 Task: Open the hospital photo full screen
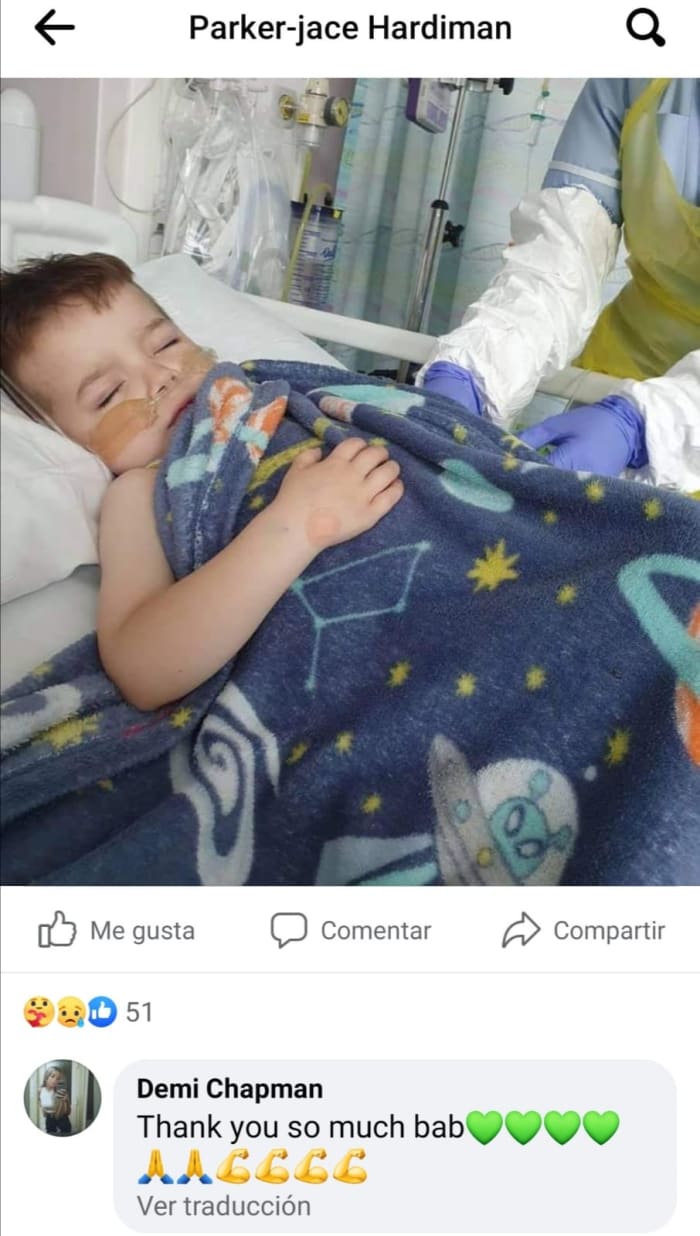(350, 480)
